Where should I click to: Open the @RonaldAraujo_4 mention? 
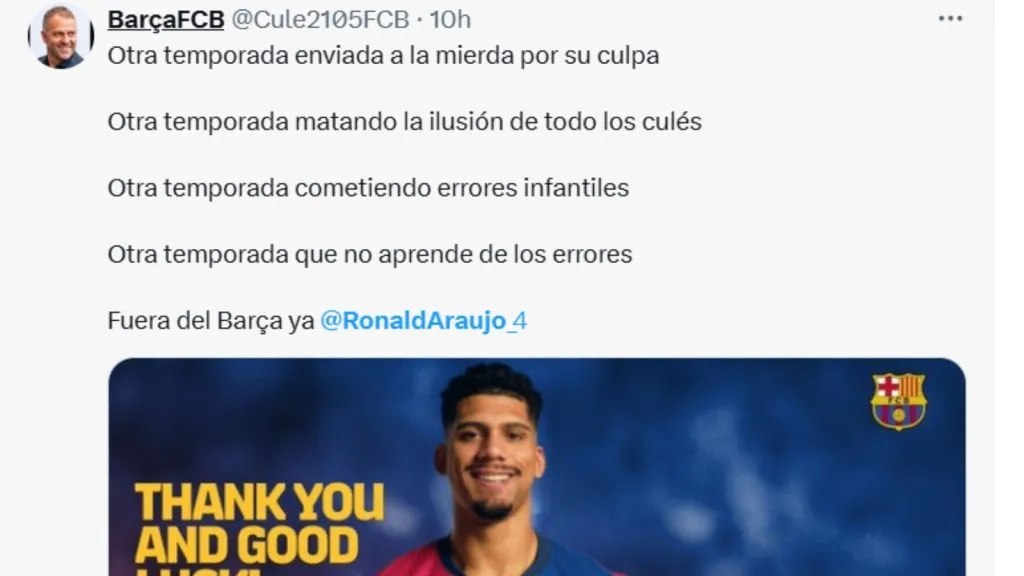point(423,321)
